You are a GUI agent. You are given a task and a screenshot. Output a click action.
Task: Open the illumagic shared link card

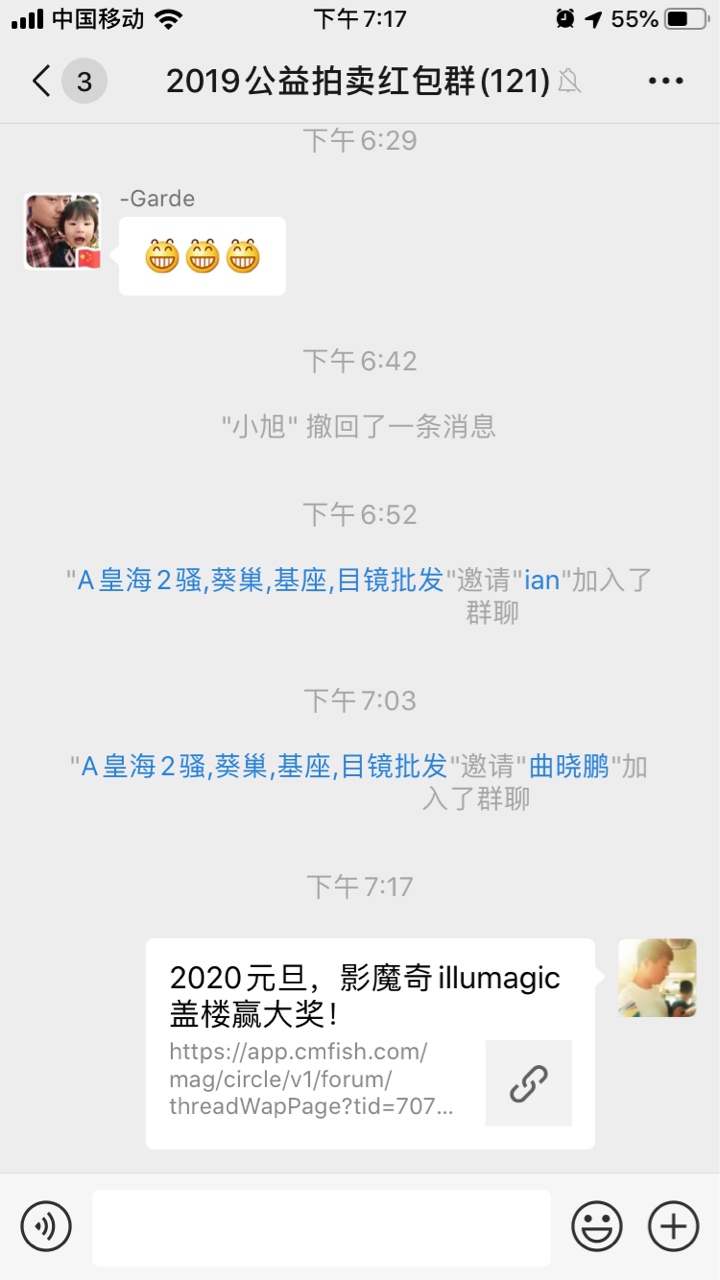[370, 1043]
